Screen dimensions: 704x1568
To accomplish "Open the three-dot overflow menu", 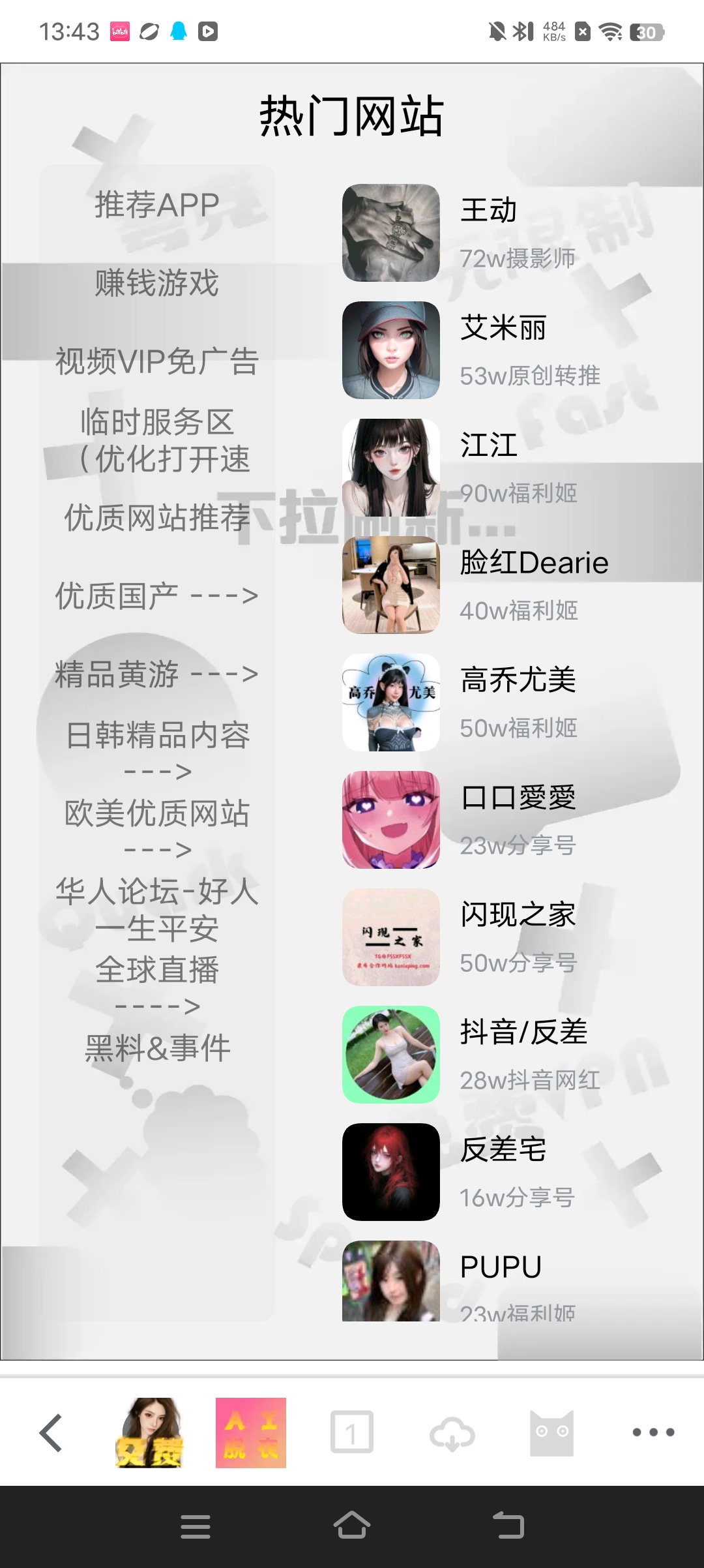I will pyautogui.click(x=653, y=1432).
